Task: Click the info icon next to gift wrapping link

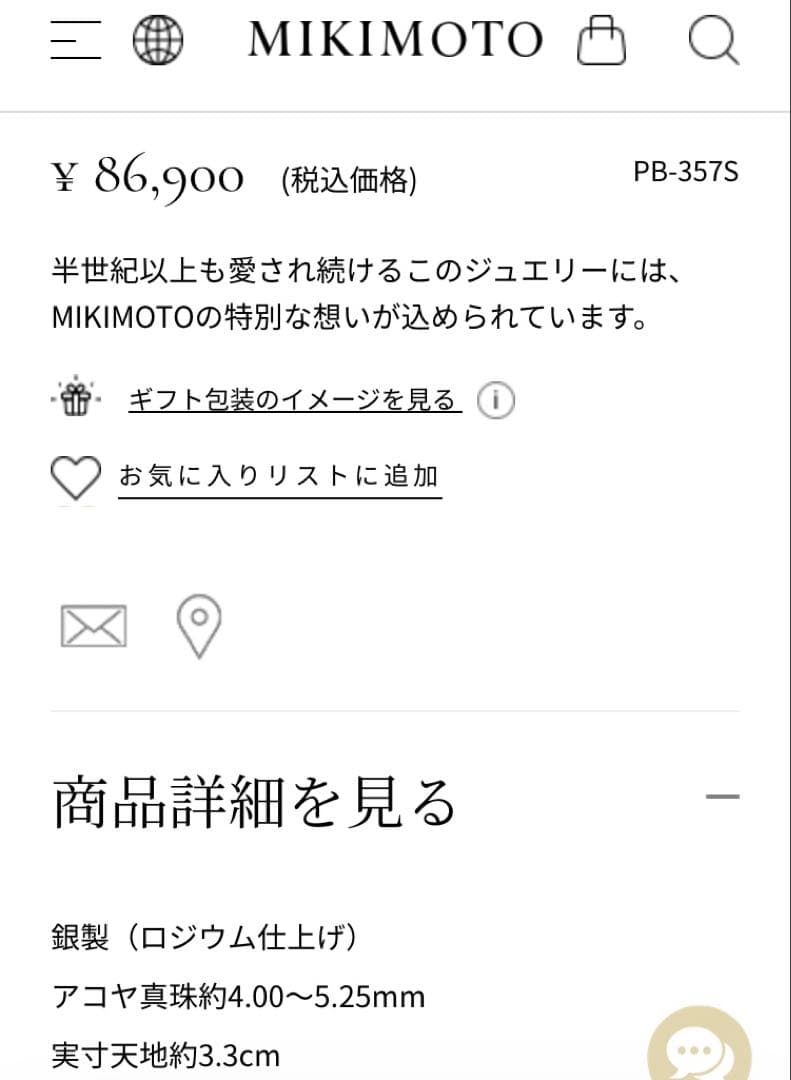Action: (x=495, y=398)
